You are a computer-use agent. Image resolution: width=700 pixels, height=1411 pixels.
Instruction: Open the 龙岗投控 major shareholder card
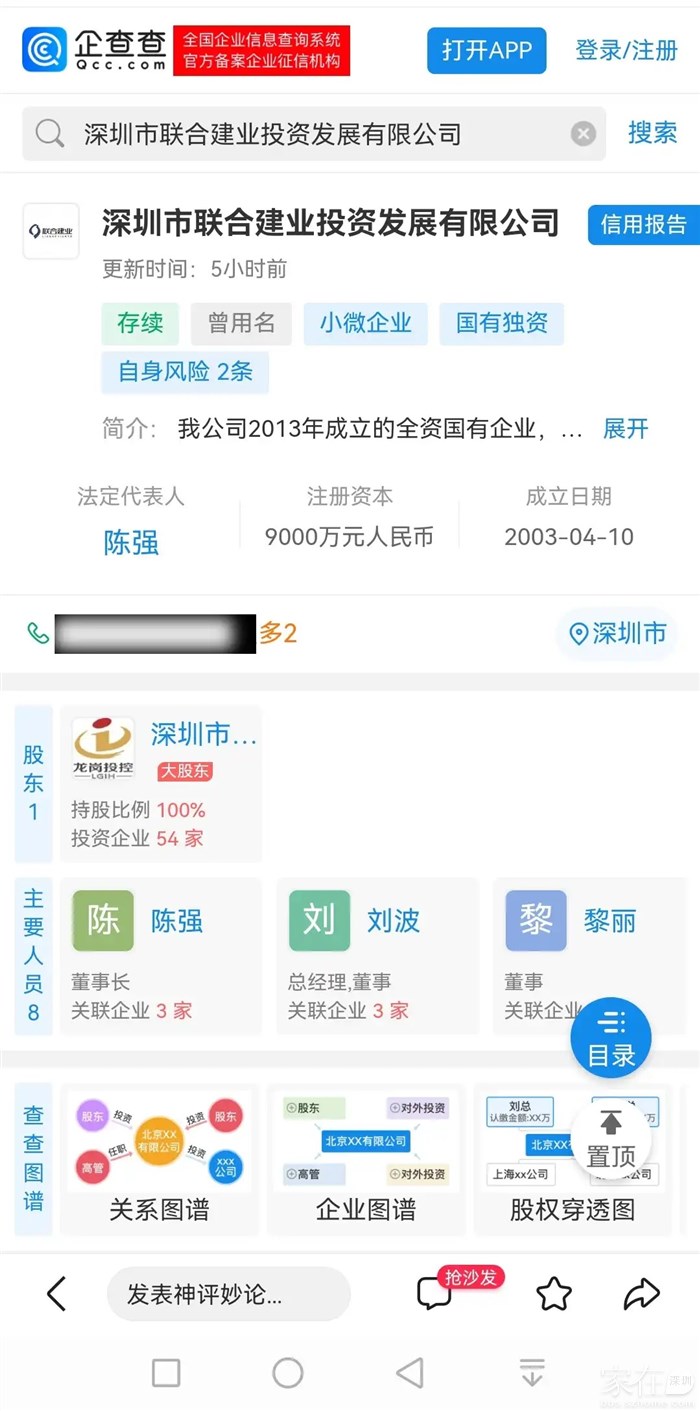[161, 783]
